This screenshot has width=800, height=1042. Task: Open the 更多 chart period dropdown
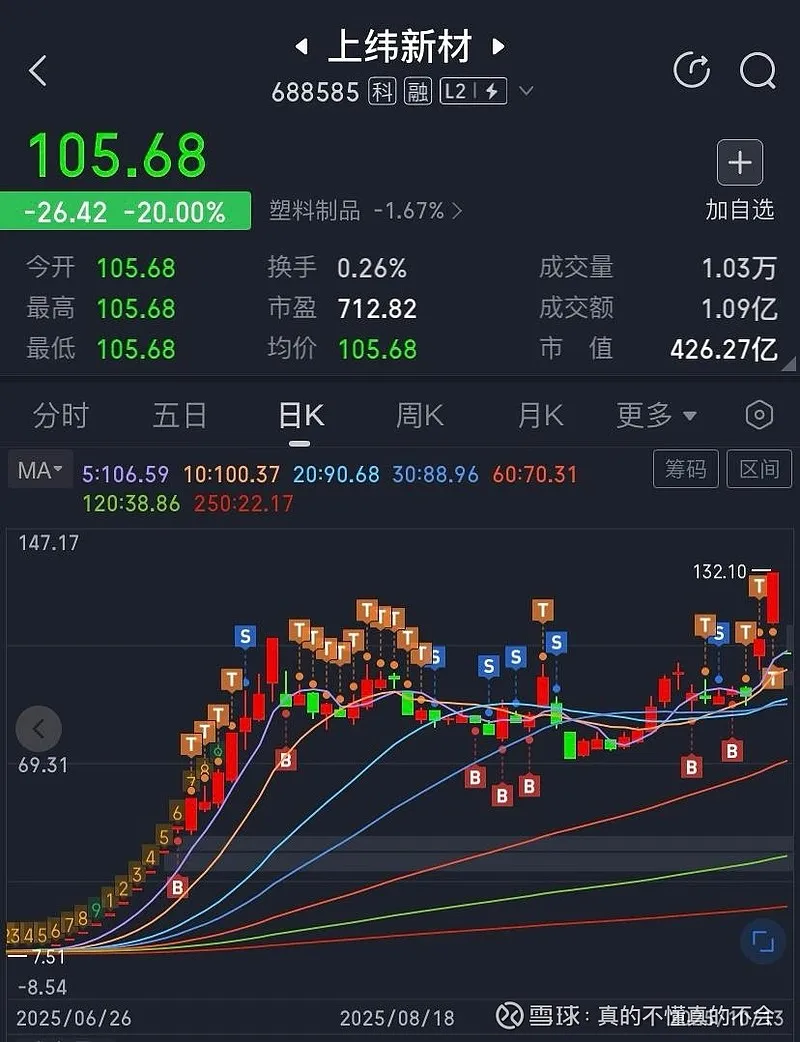tap(656, 415)
